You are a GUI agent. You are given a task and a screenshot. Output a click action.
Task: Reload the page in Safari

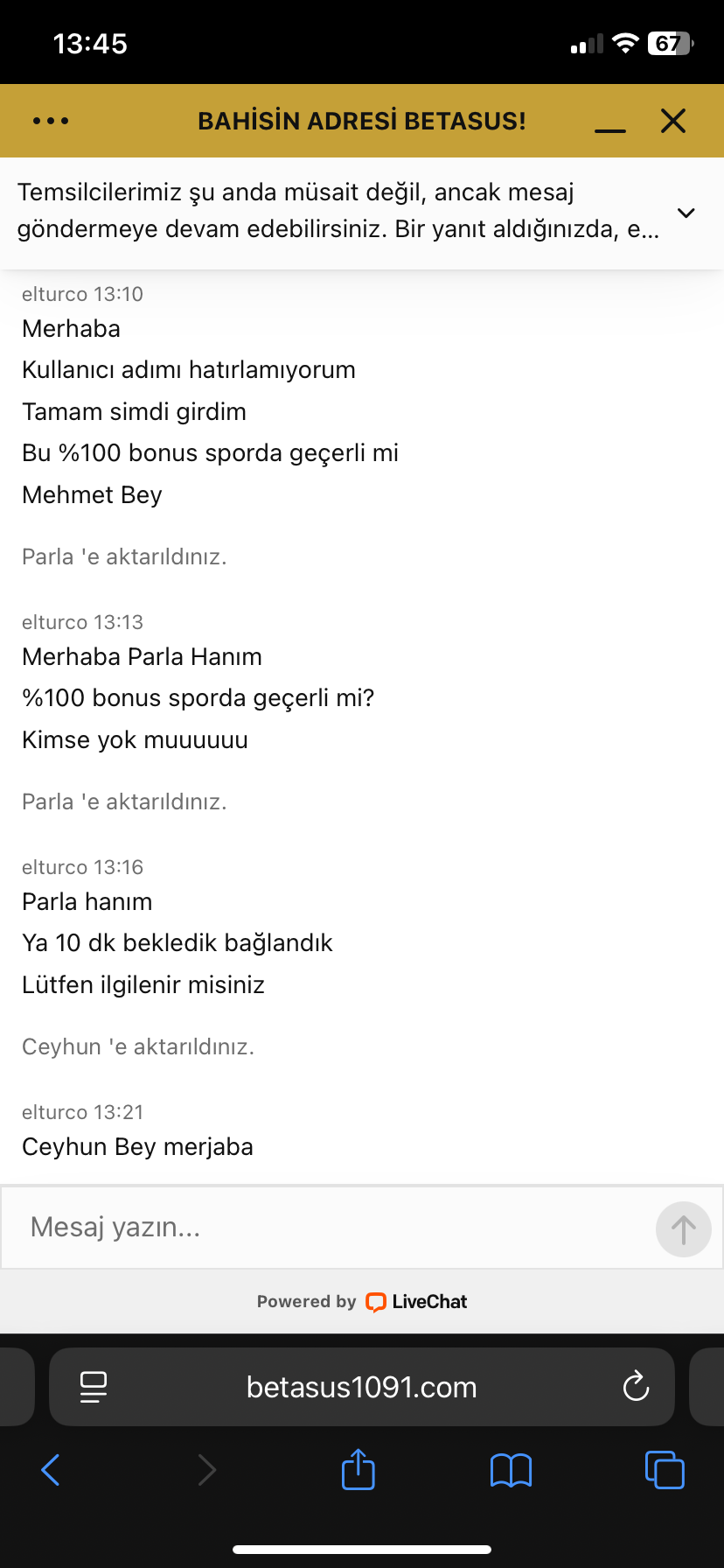[636, 1386]
